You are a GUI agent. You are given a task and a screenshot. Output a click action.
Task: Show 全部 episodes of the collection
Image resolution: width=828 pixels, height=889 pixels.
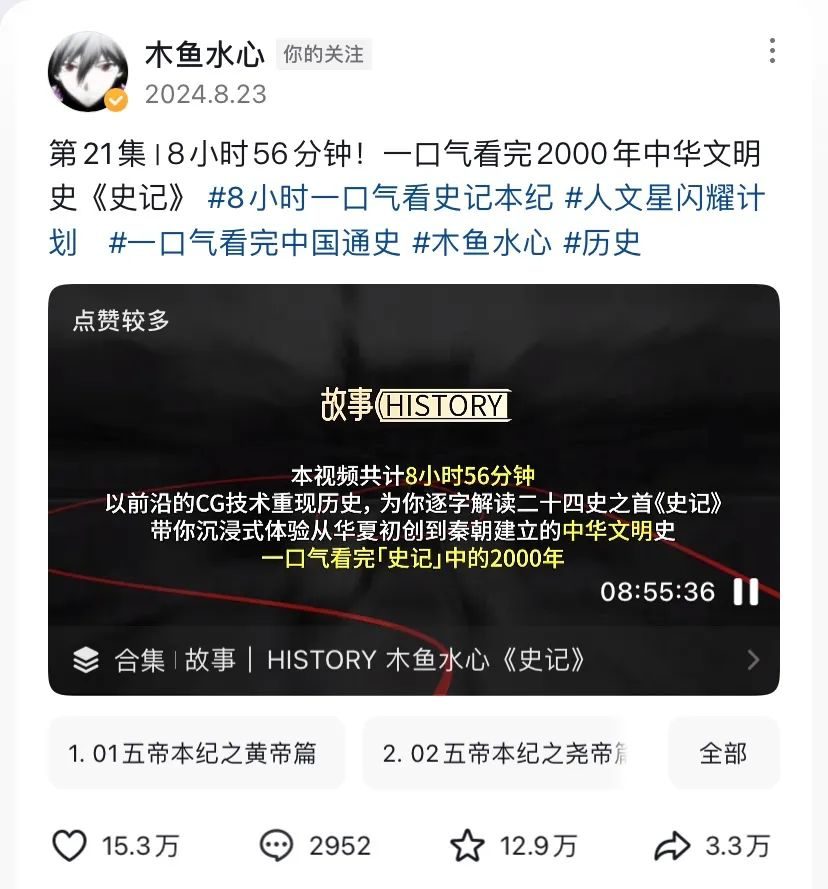click(x=723, y=753)
